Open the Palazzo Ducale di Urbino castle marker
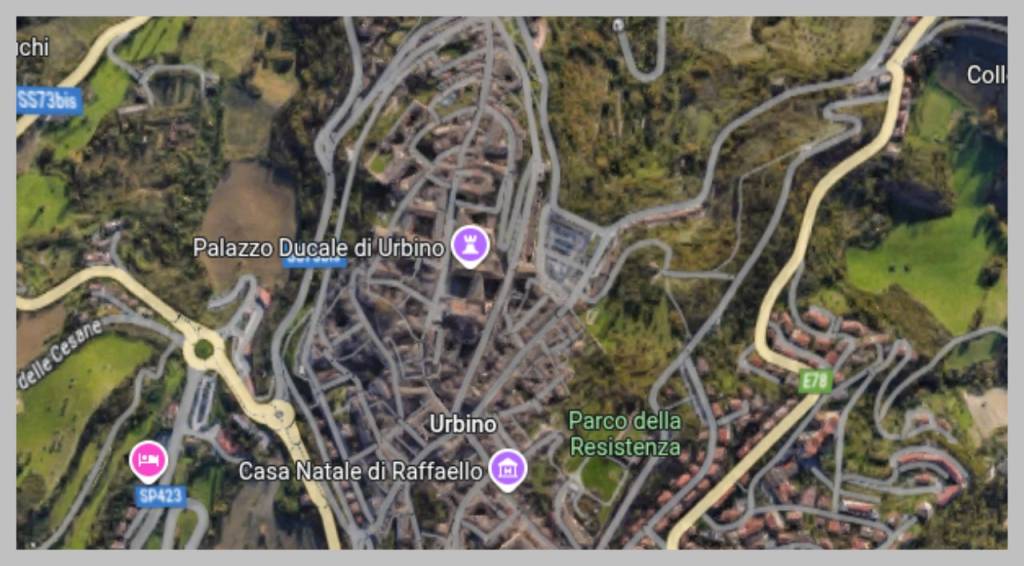 (x=469, y=244)
